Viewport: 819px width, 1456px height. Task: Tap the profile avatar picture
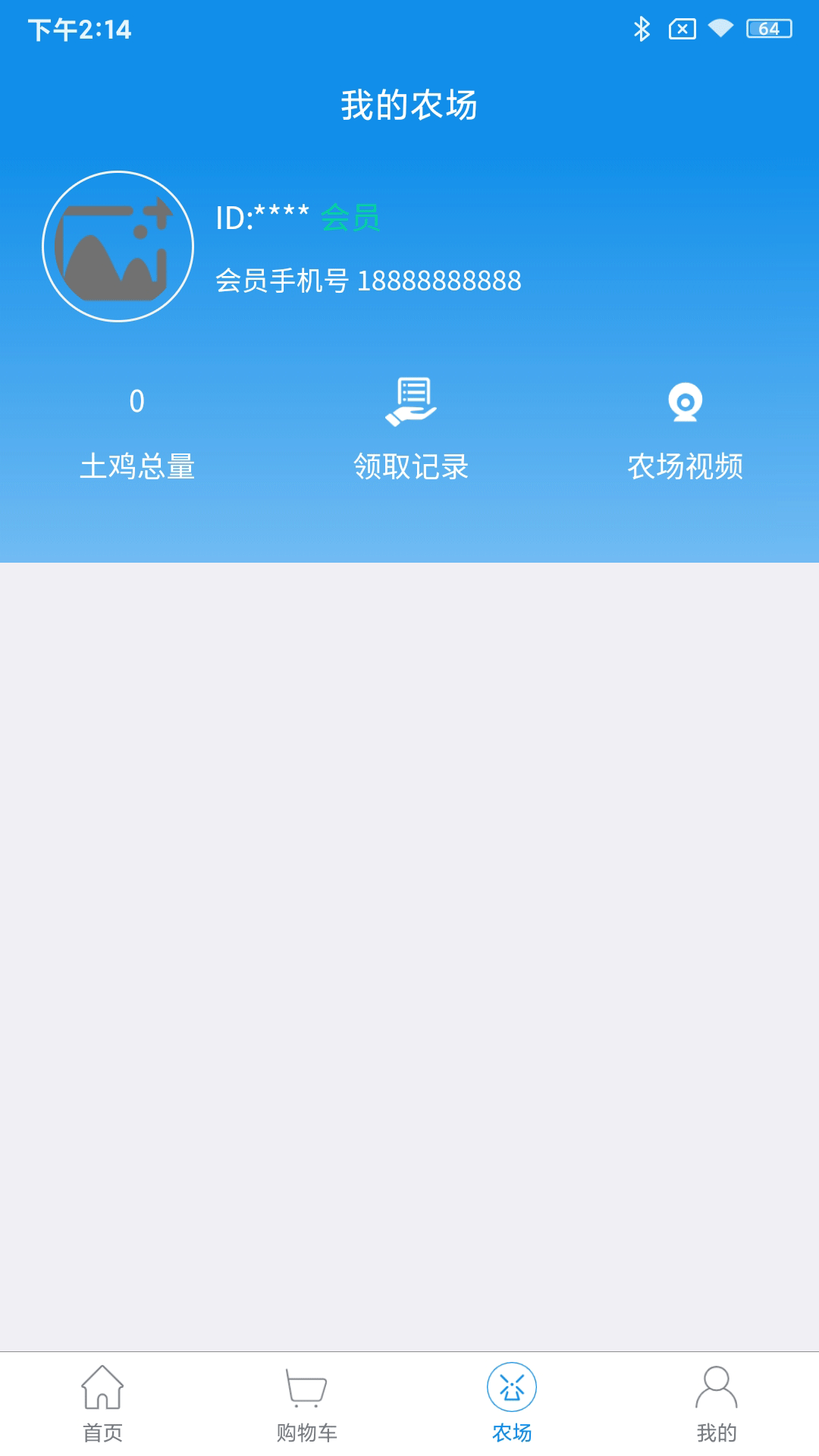point(118,246)
